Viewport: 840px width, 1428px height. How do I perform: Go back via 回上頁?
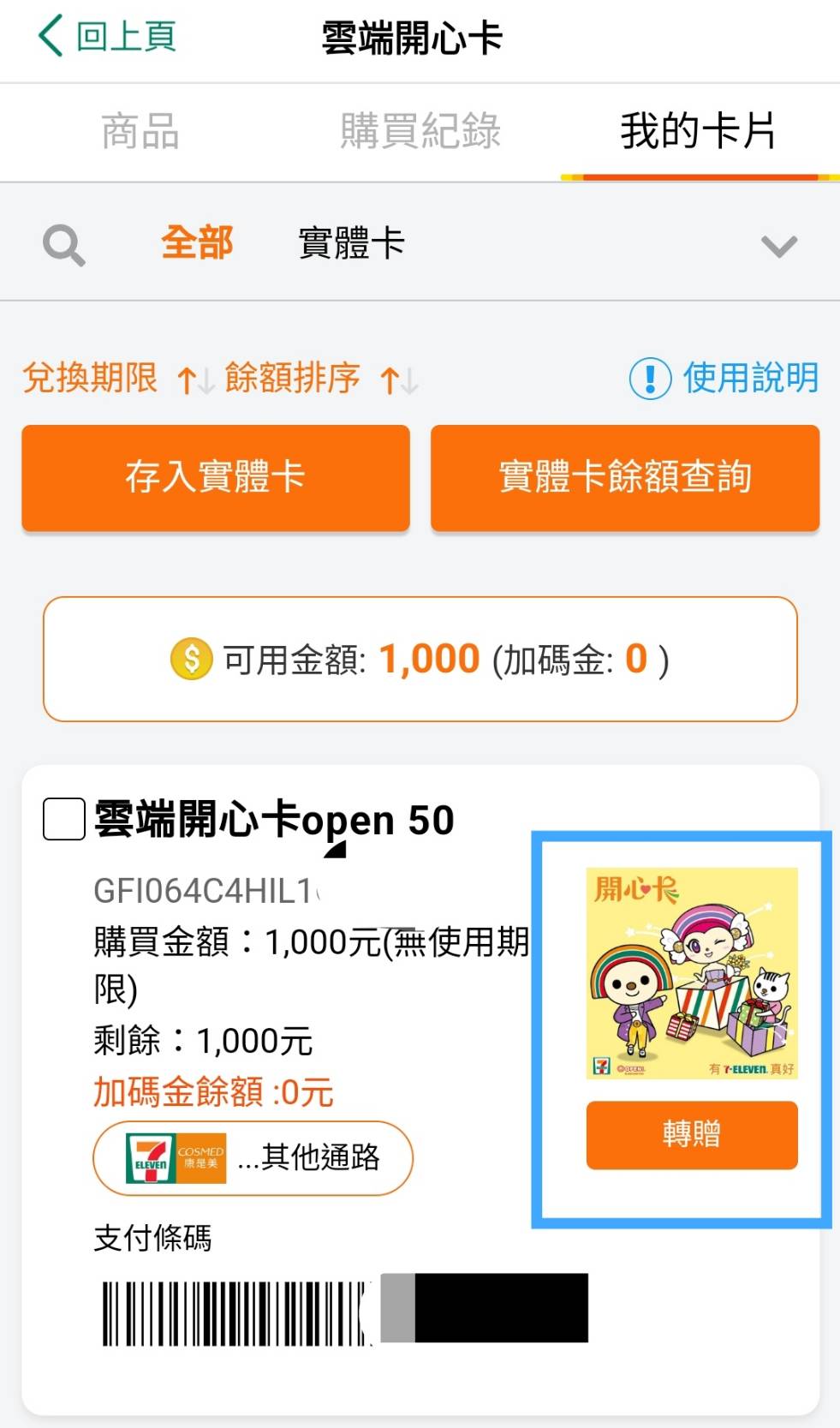(107, 38)
